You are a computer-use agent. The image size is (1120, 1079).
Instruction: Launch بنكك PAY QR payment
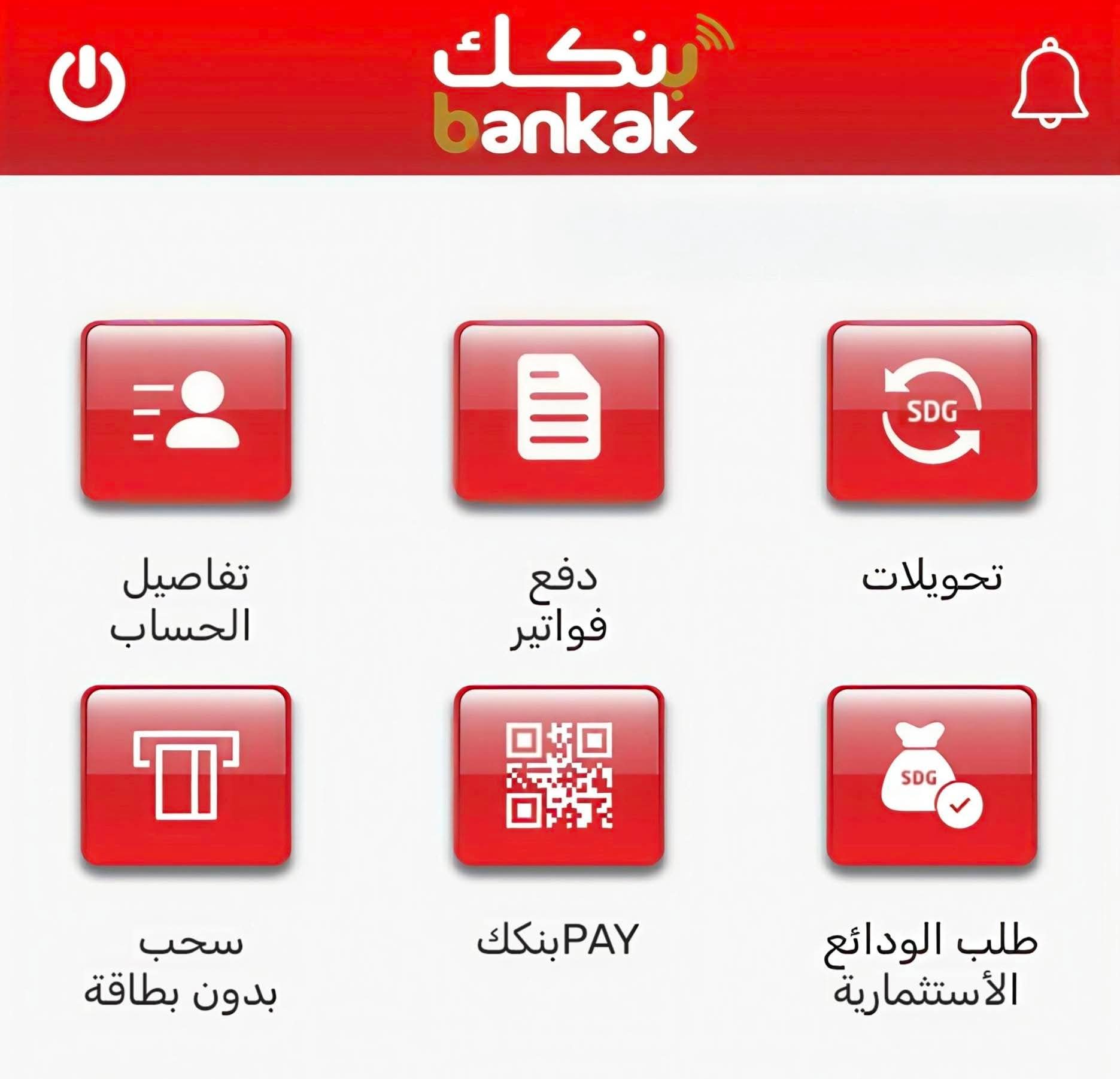(x=559, y=775)
